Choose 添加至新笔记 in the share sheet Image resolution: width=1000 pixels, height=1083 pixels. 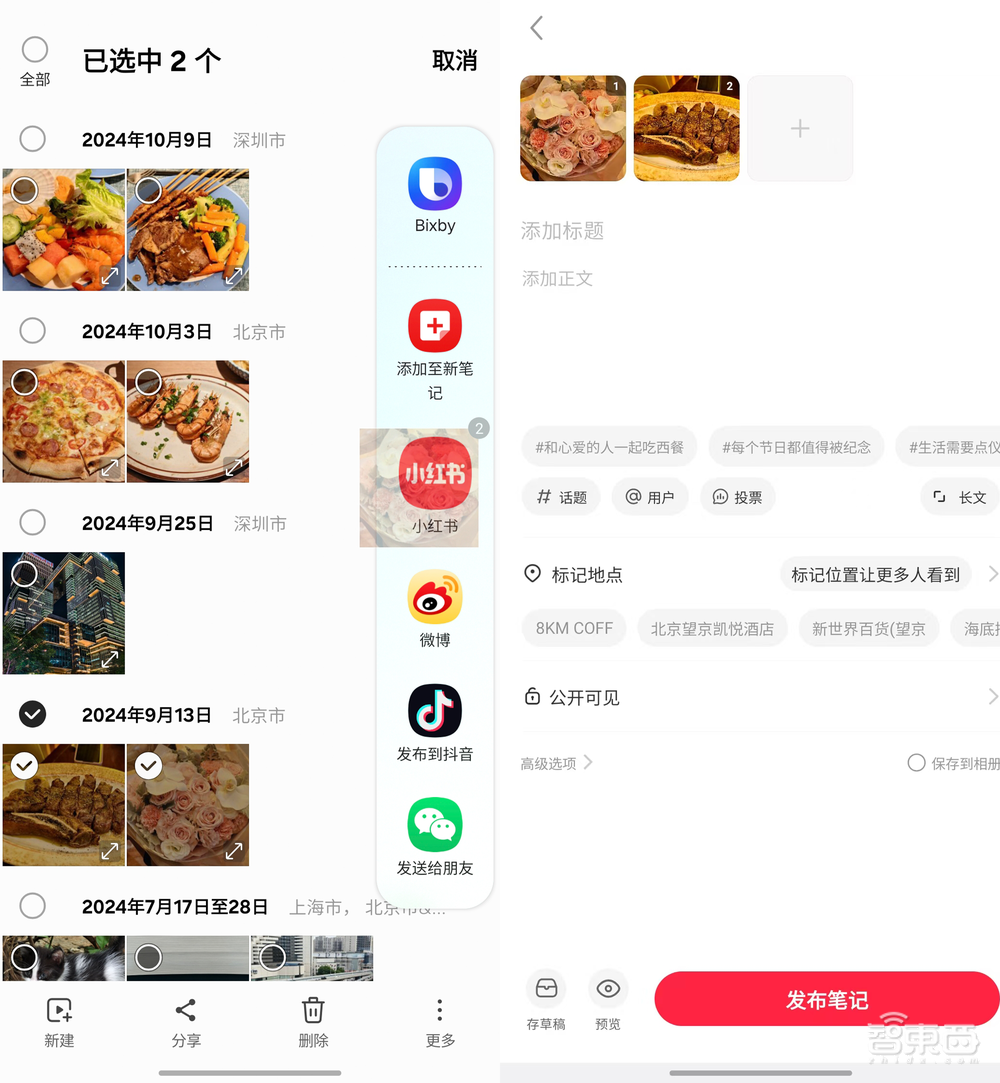[x=434, y=348]
